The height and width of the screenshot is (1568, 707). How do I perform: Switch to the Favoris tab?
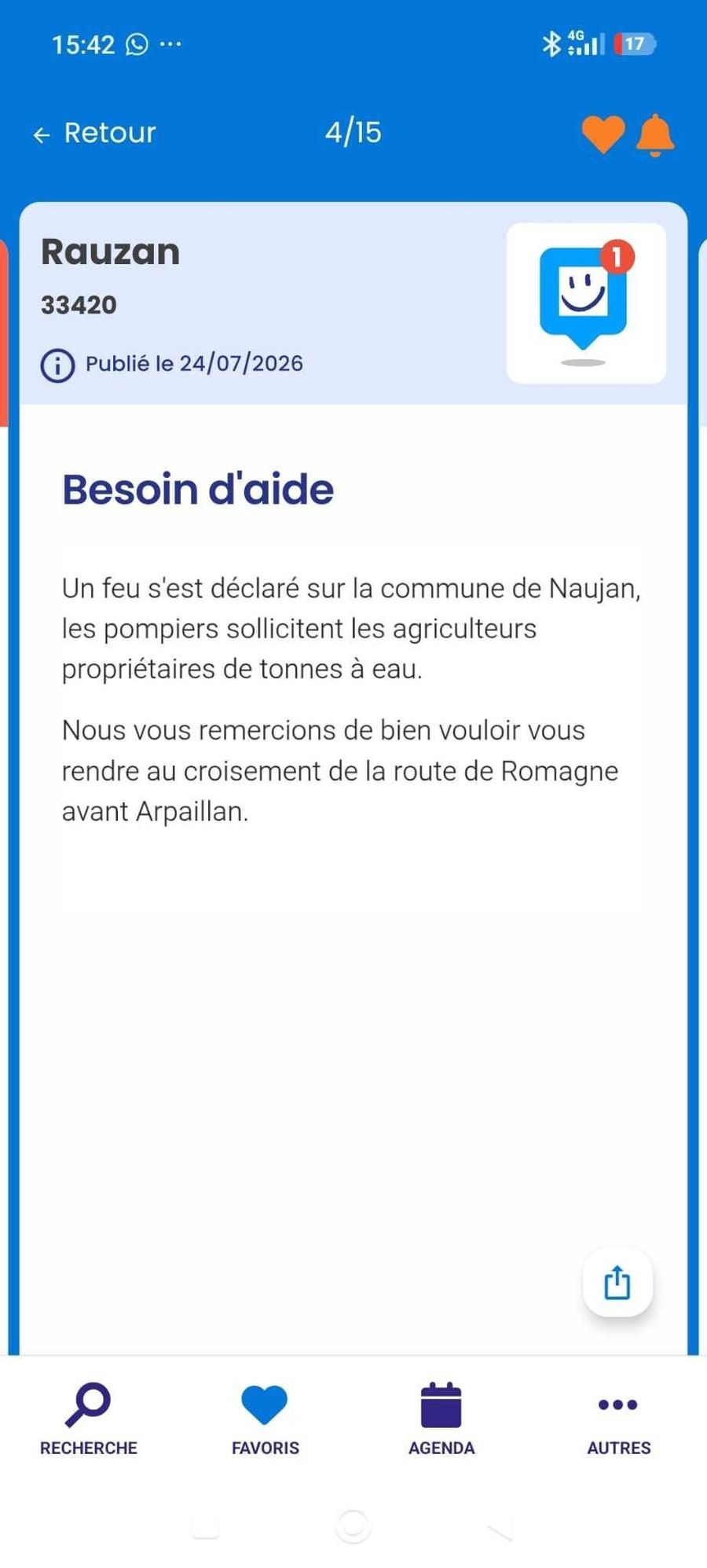265,1419
